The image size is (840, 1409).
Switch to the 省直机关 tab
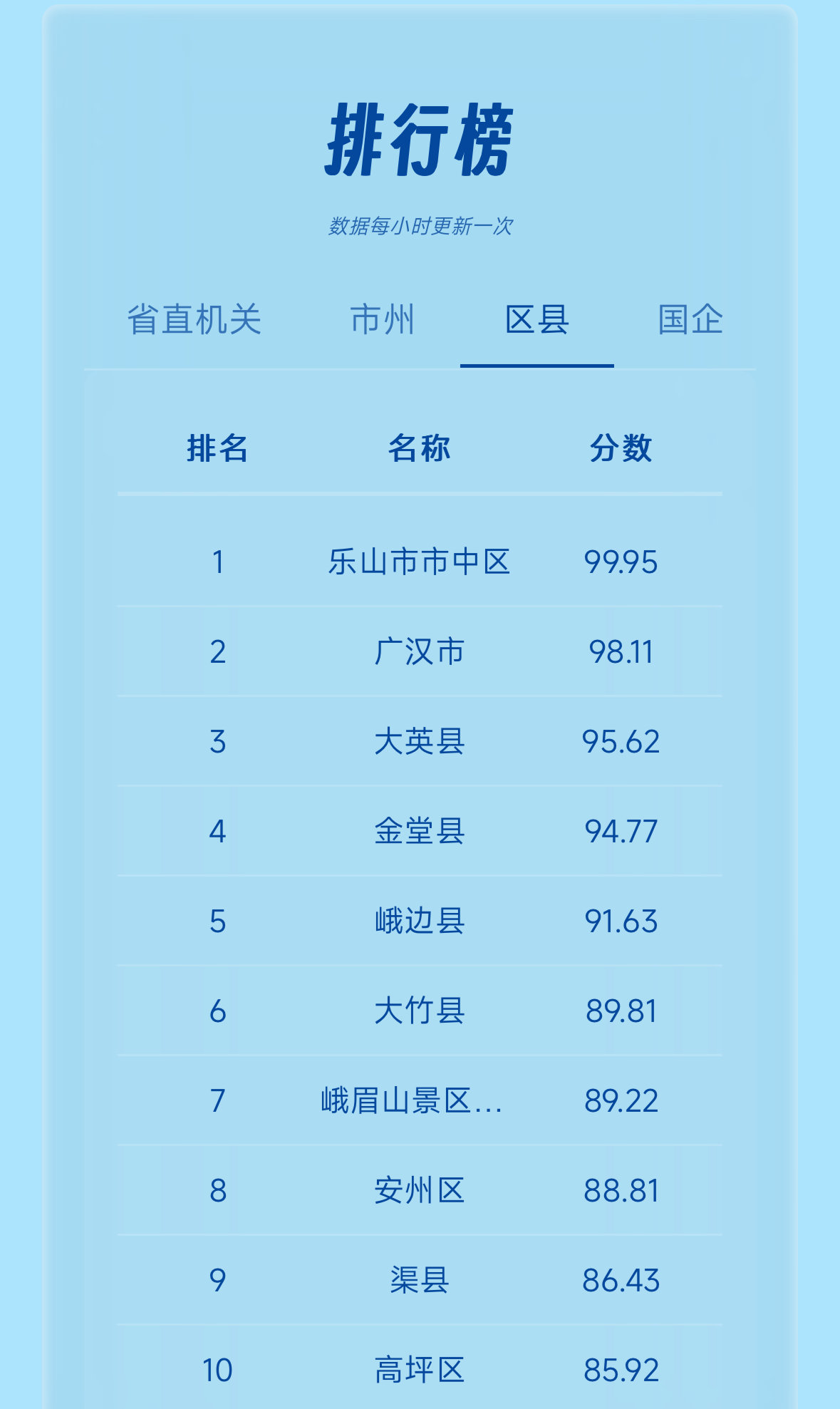tap(195, 319)
